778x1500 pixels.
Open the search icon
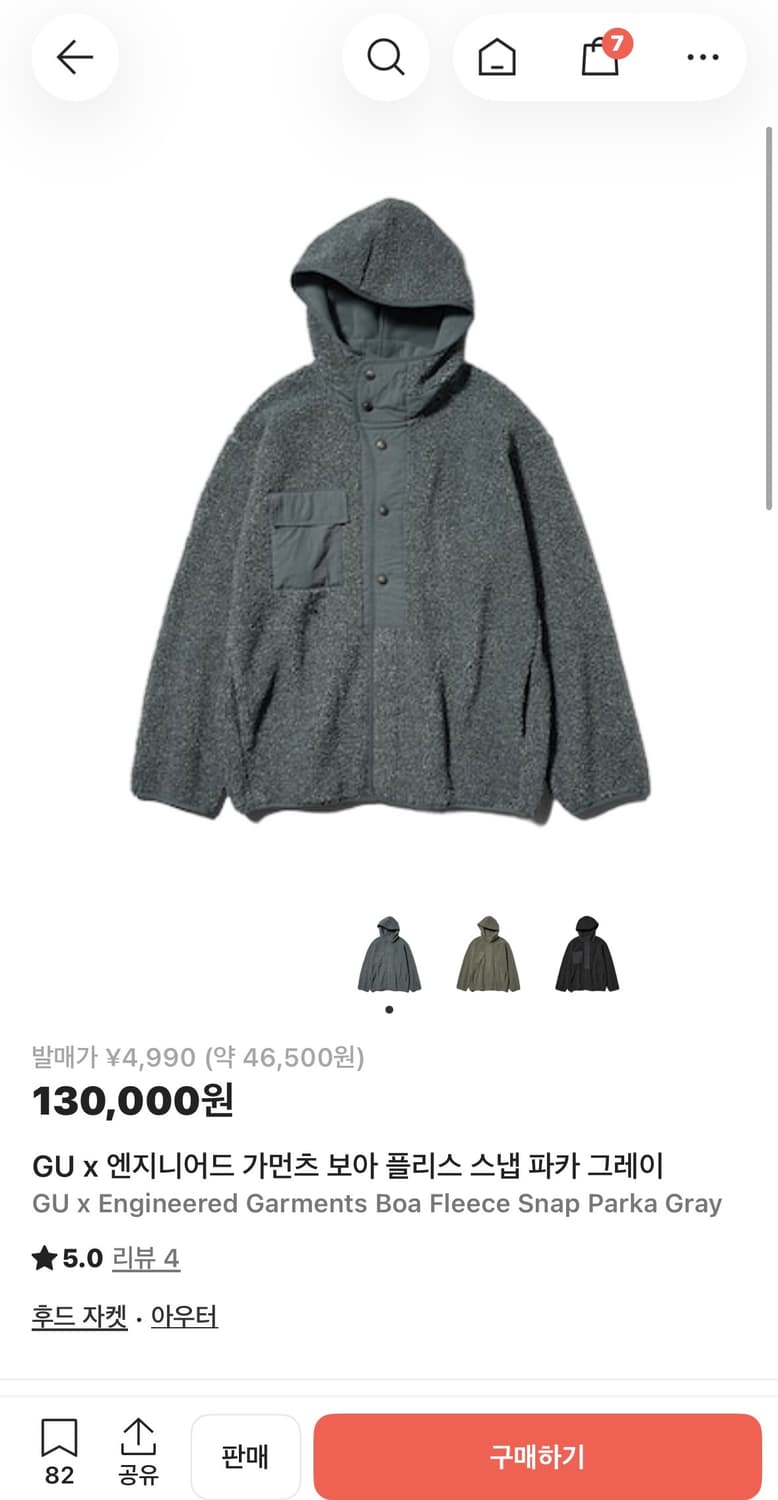(x=386, y=57)
